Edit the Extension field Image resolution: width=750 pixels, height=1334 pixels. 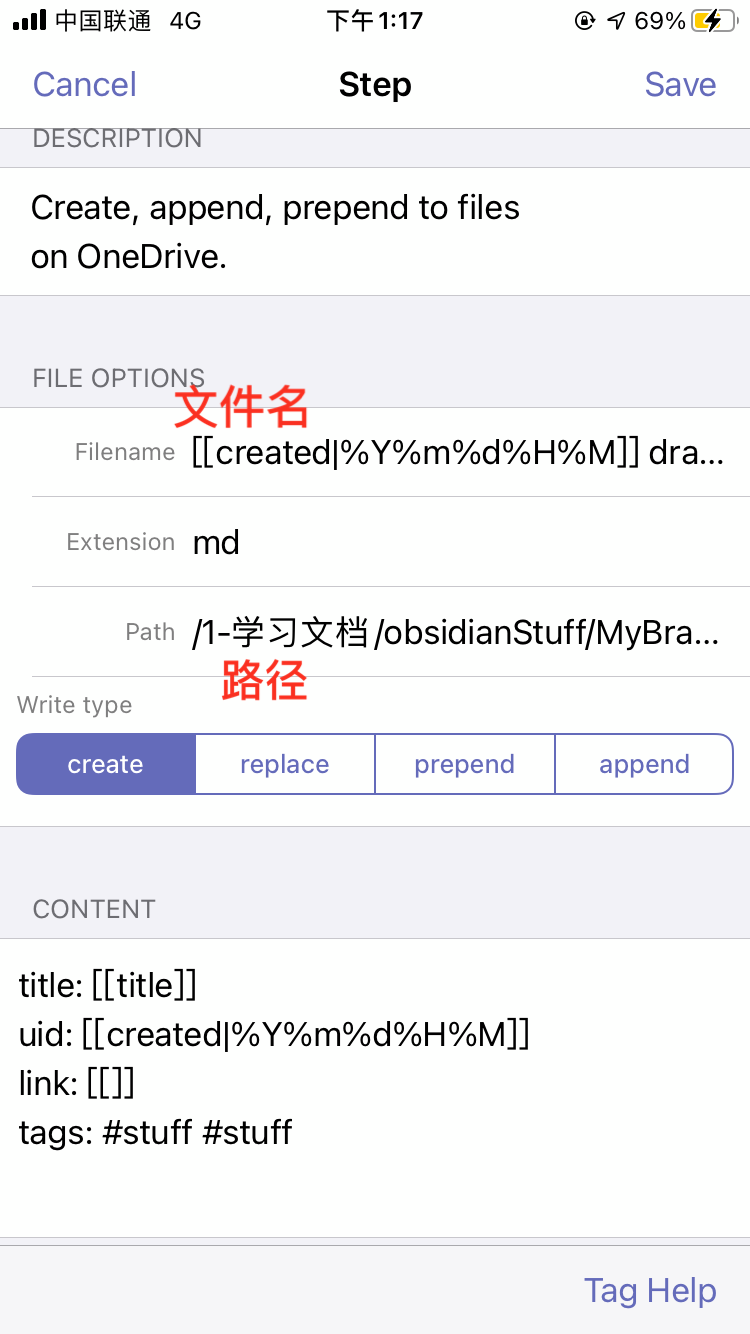point(456,542)
